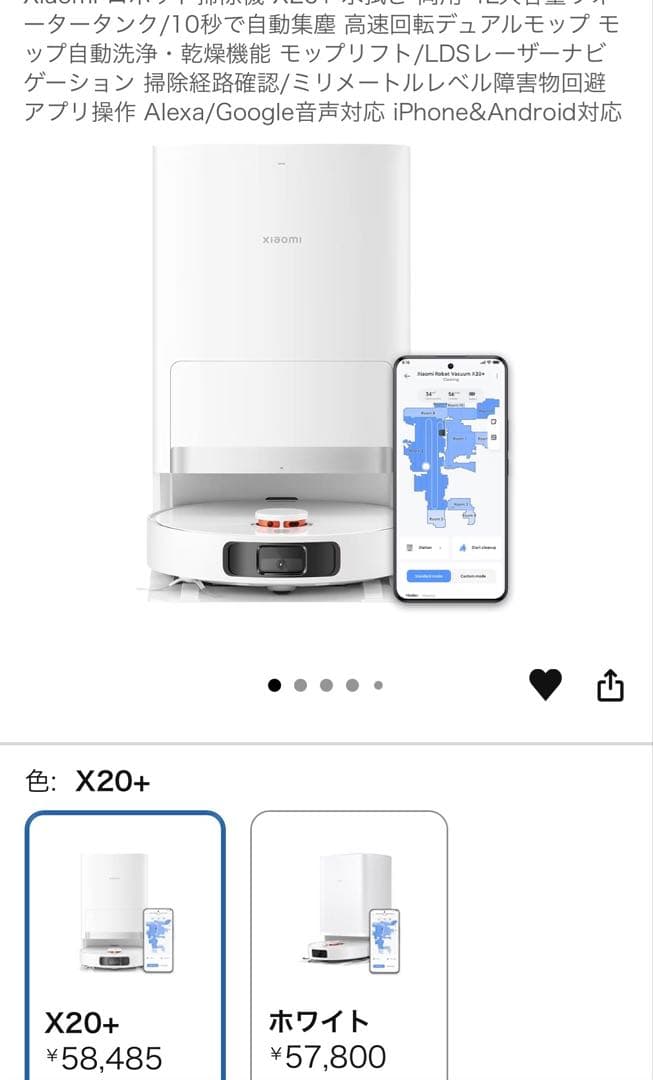Share this product listing
Image resolution: width=653 pixels, height=1080 pixels.
pos(610,685)
